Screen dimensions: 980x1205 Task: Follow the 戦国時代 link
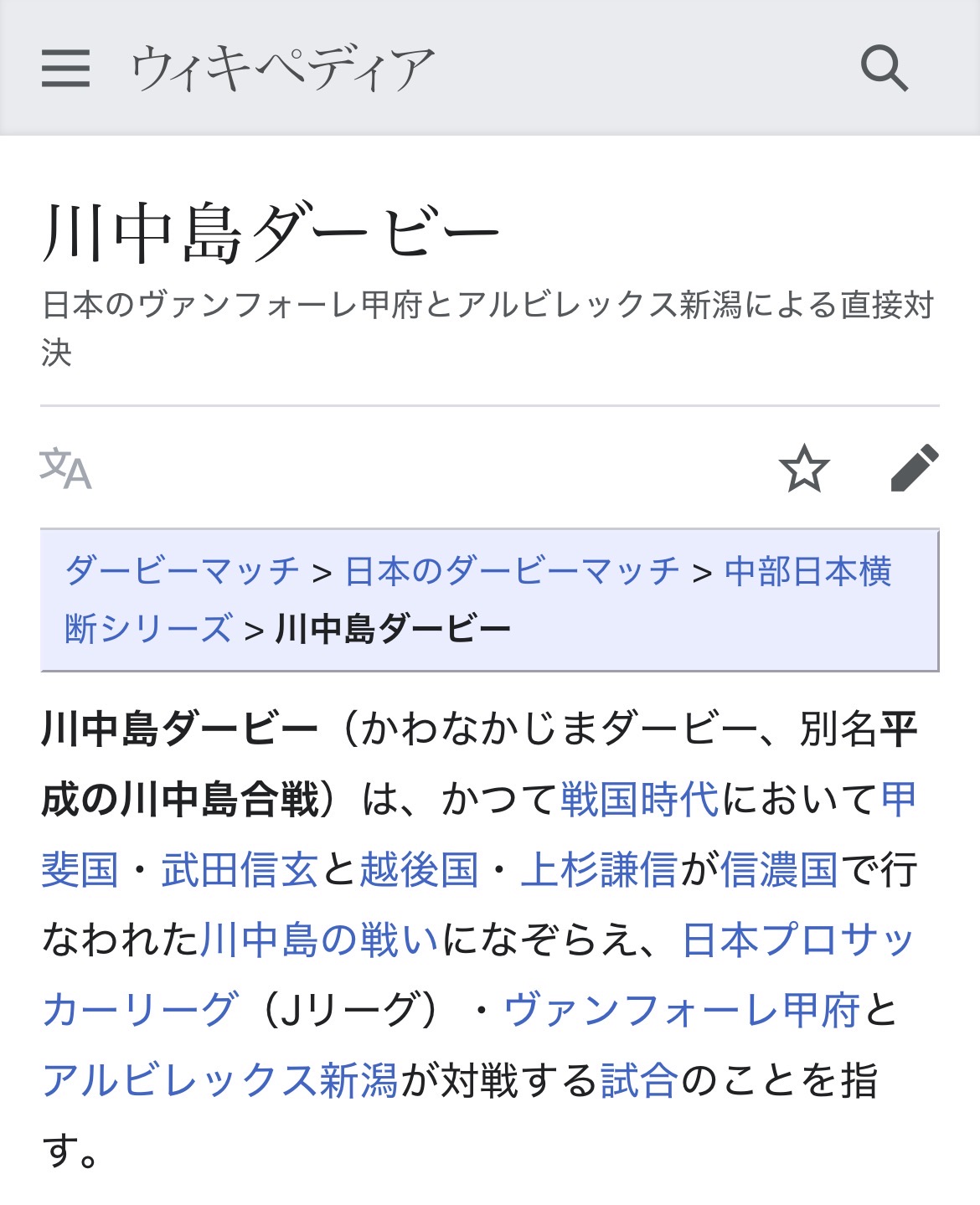(x=639, y=799)
